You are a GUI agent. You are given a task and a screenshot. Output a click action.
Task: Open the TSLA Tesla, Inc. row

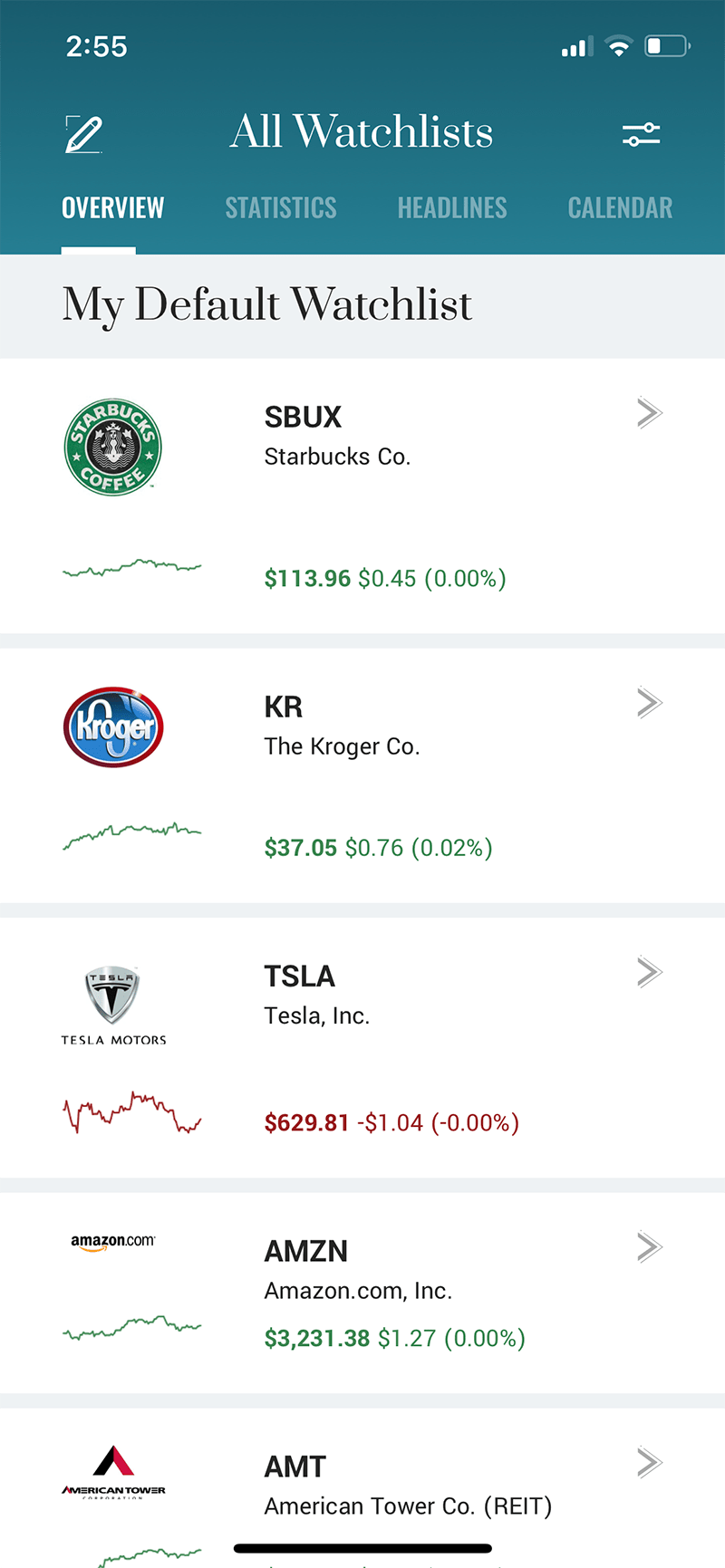362,1048
